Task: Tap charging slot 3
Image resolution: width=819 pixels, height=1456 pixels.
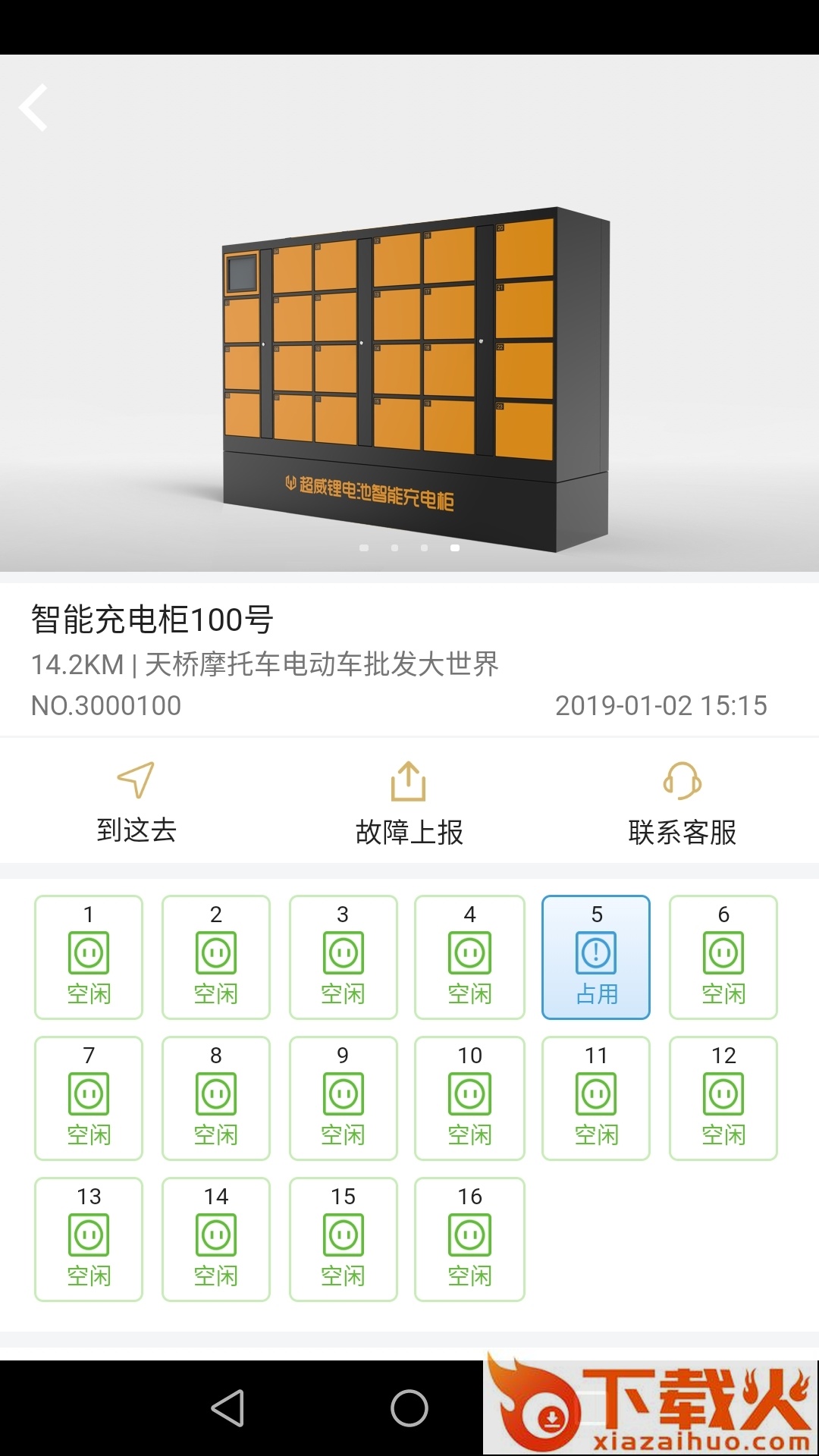Action: coord(343,957)
